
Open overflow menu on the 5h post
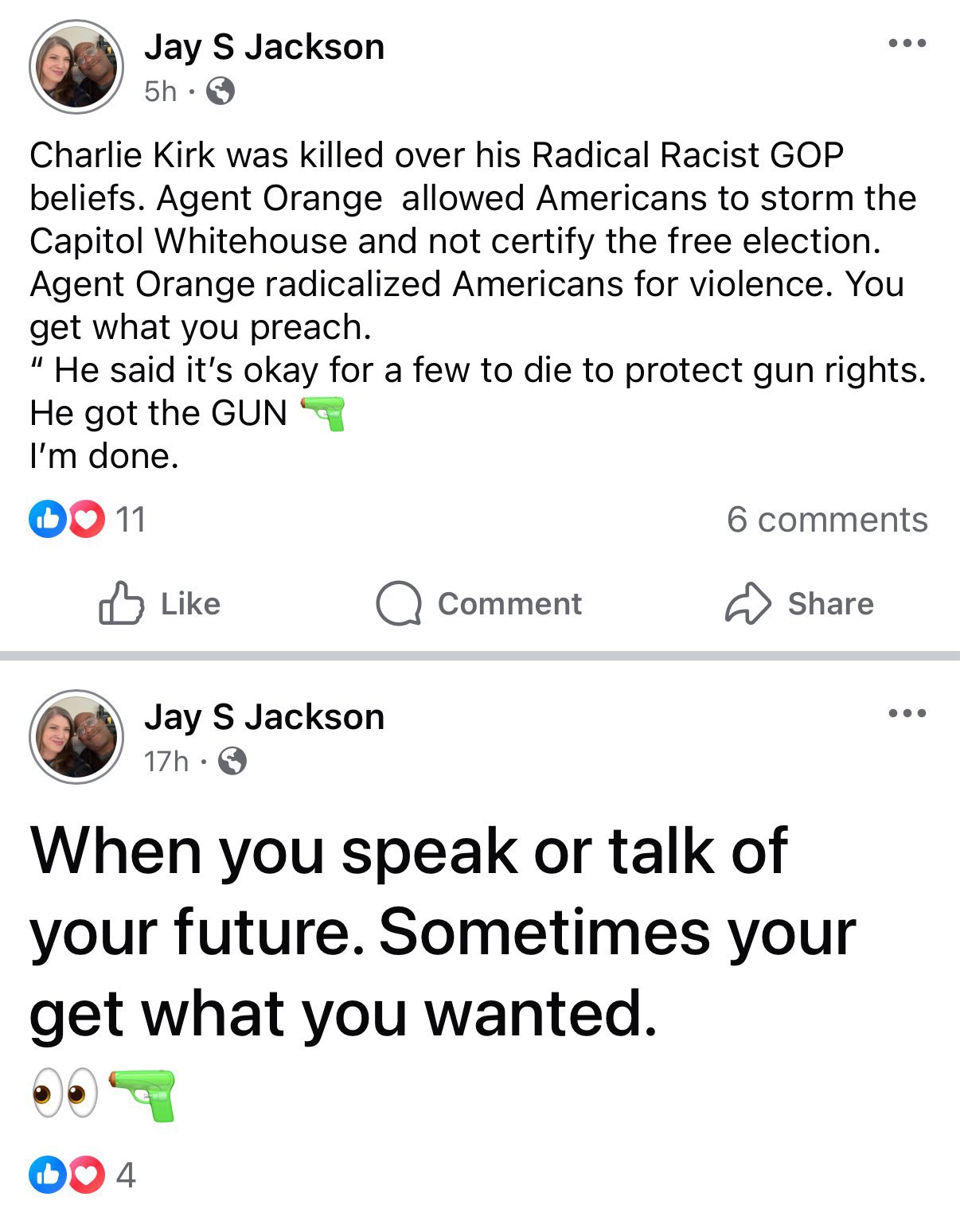coord(907,43)
